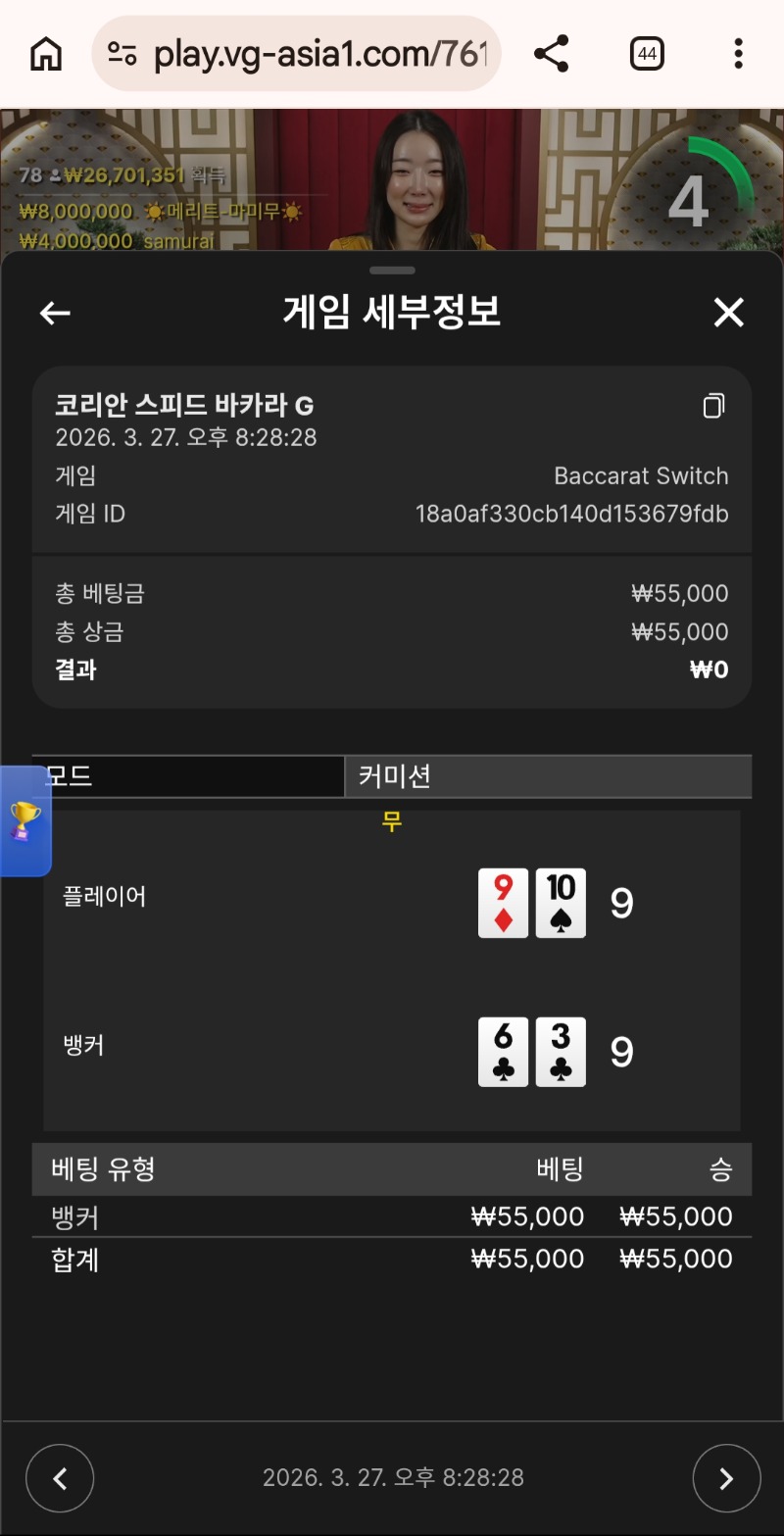Viewport: 784px width, 1536px height.
Task: Copy the game ID
Action: click(714, 406)
